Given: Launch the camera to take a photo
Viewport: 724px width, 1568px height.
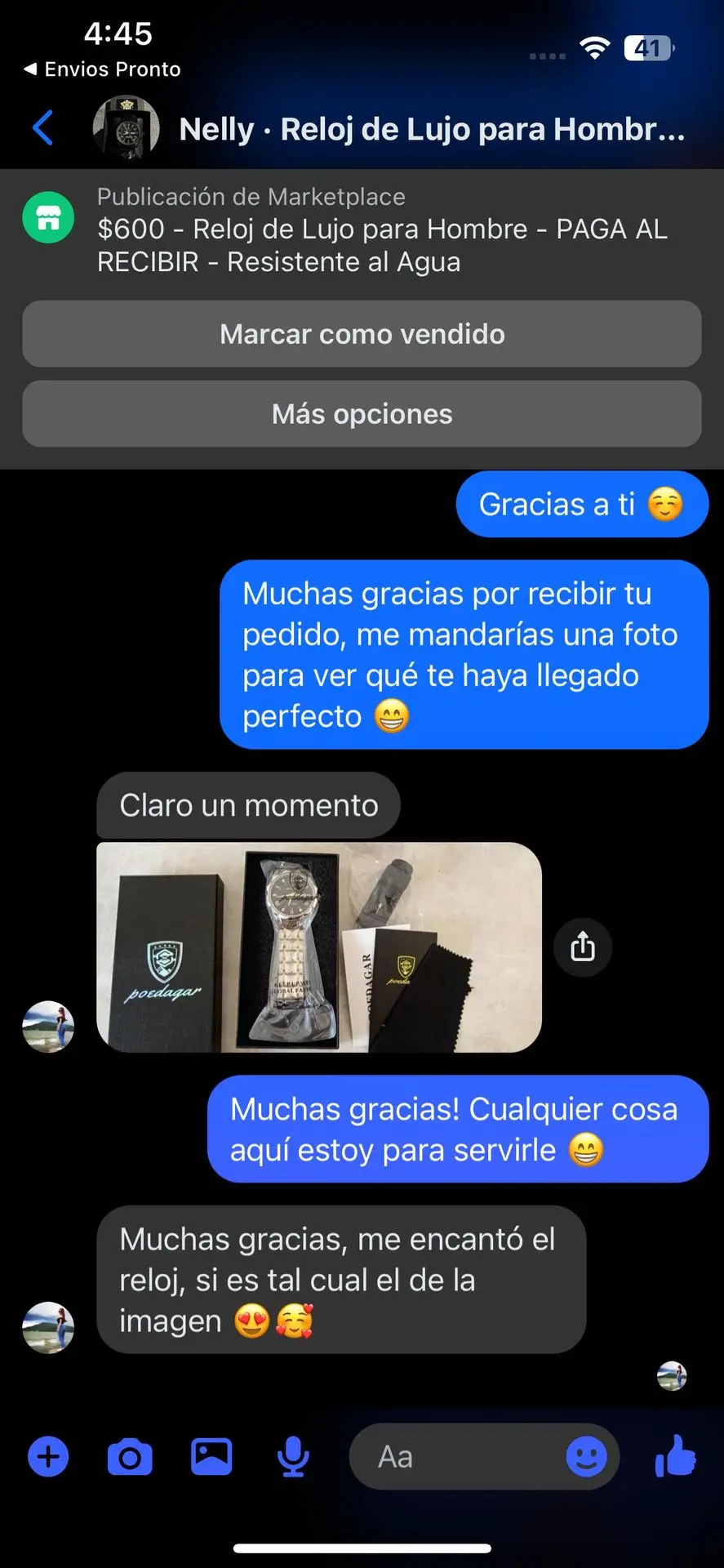Looking at the screenshot, I should coord(130,1457).
